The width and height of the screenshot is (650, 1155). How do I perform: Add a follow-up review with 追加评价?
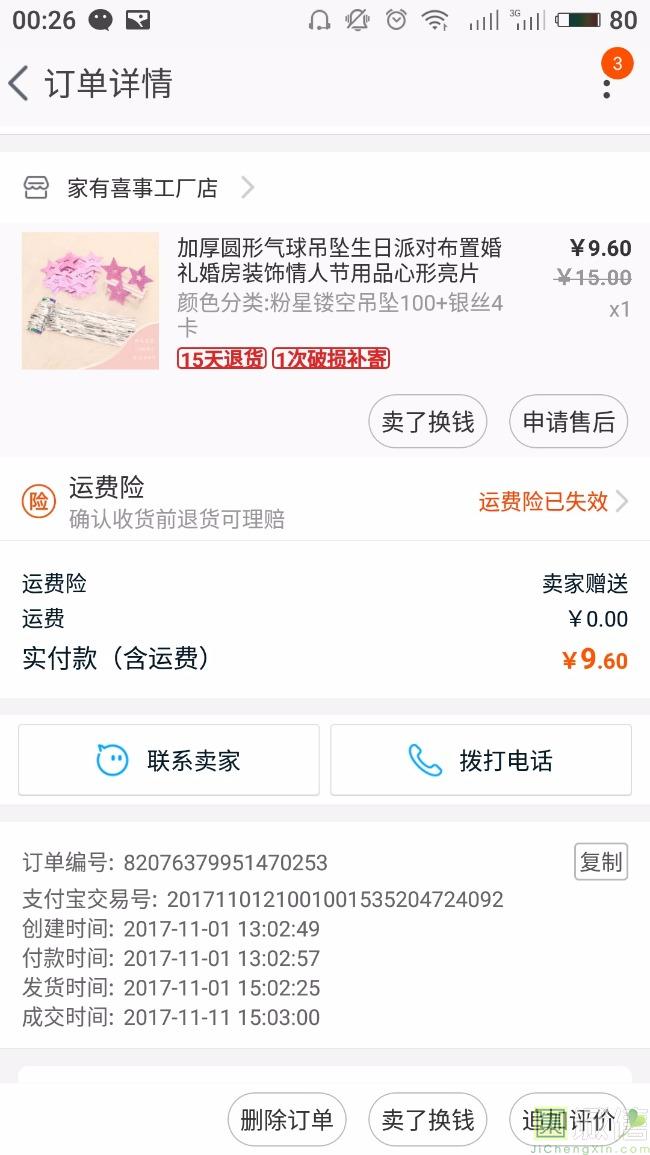pyautogui.click(x=567, y=1120)
